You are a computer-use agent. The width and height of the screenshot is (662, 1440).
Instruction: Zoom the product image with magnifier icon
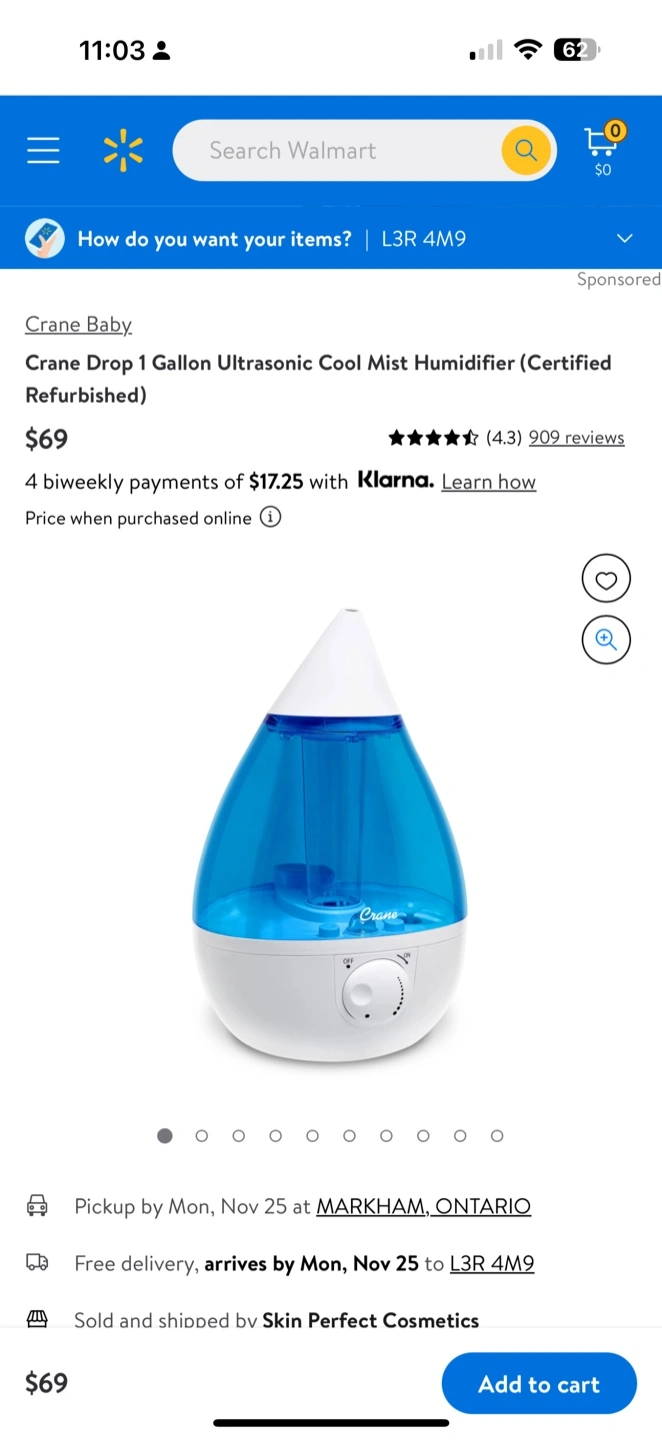[606, 640]
